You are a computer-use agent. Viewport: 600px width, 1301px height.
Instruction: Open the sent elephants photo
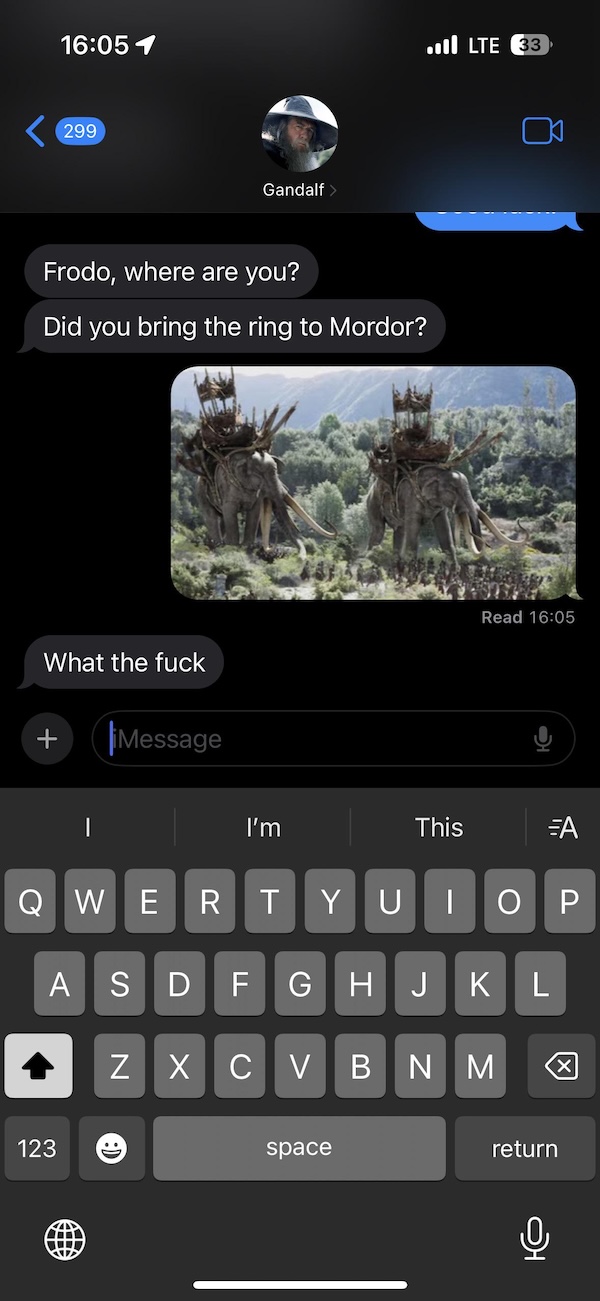point(373,483)
